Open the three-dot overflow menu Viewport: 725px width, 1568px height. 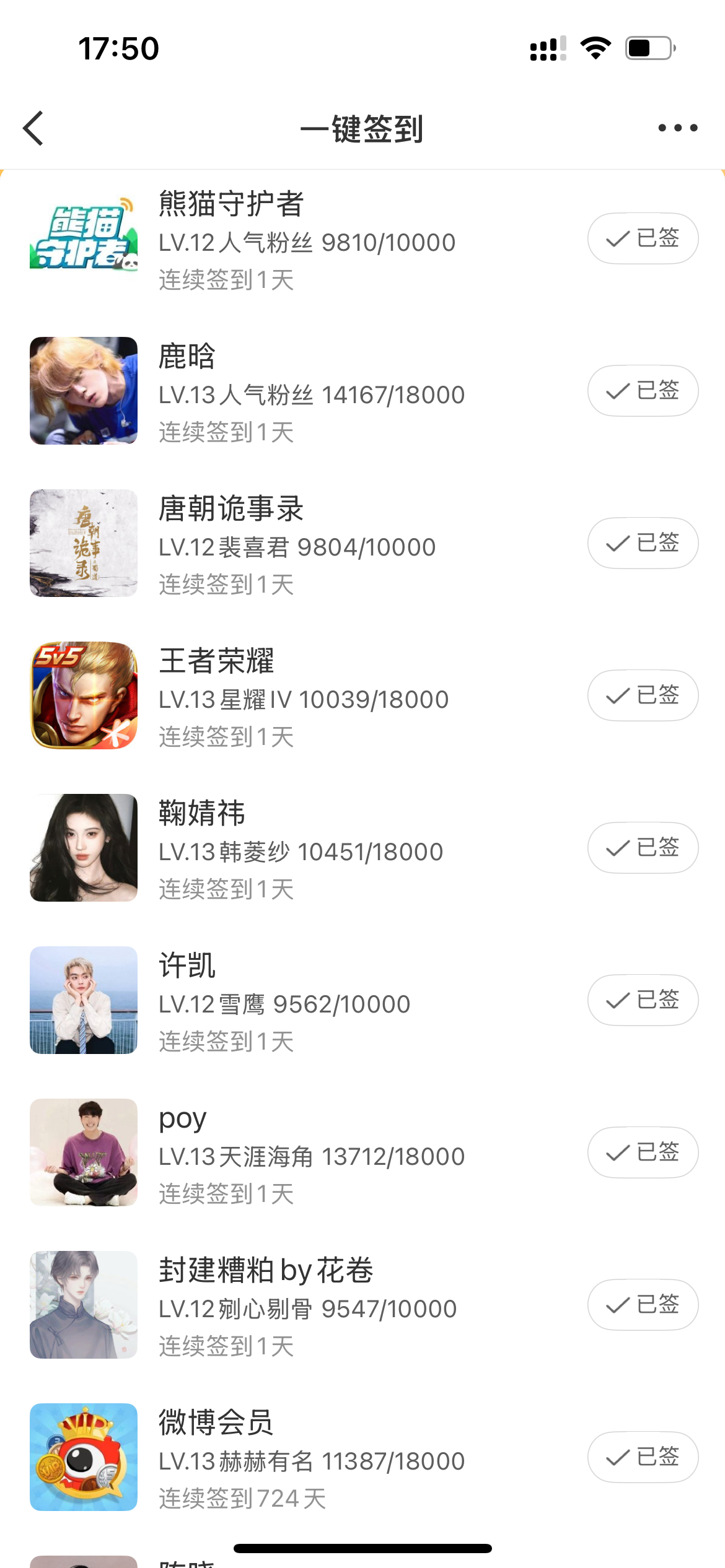pyautogui.click(x=677, y=128)
